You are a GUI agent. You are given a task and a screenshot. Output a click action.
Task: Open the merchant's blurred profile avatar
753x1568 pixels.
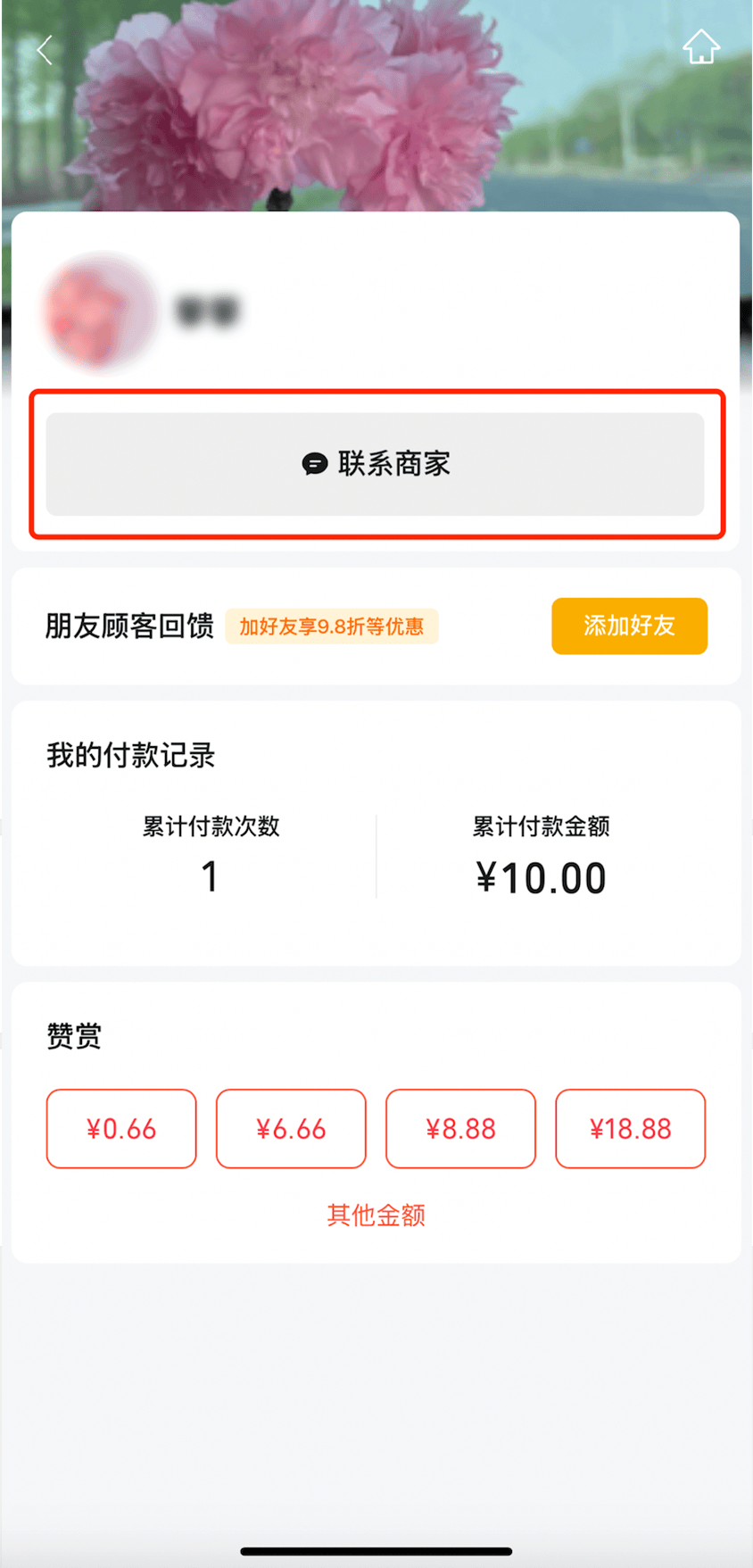tap(101, 311)
